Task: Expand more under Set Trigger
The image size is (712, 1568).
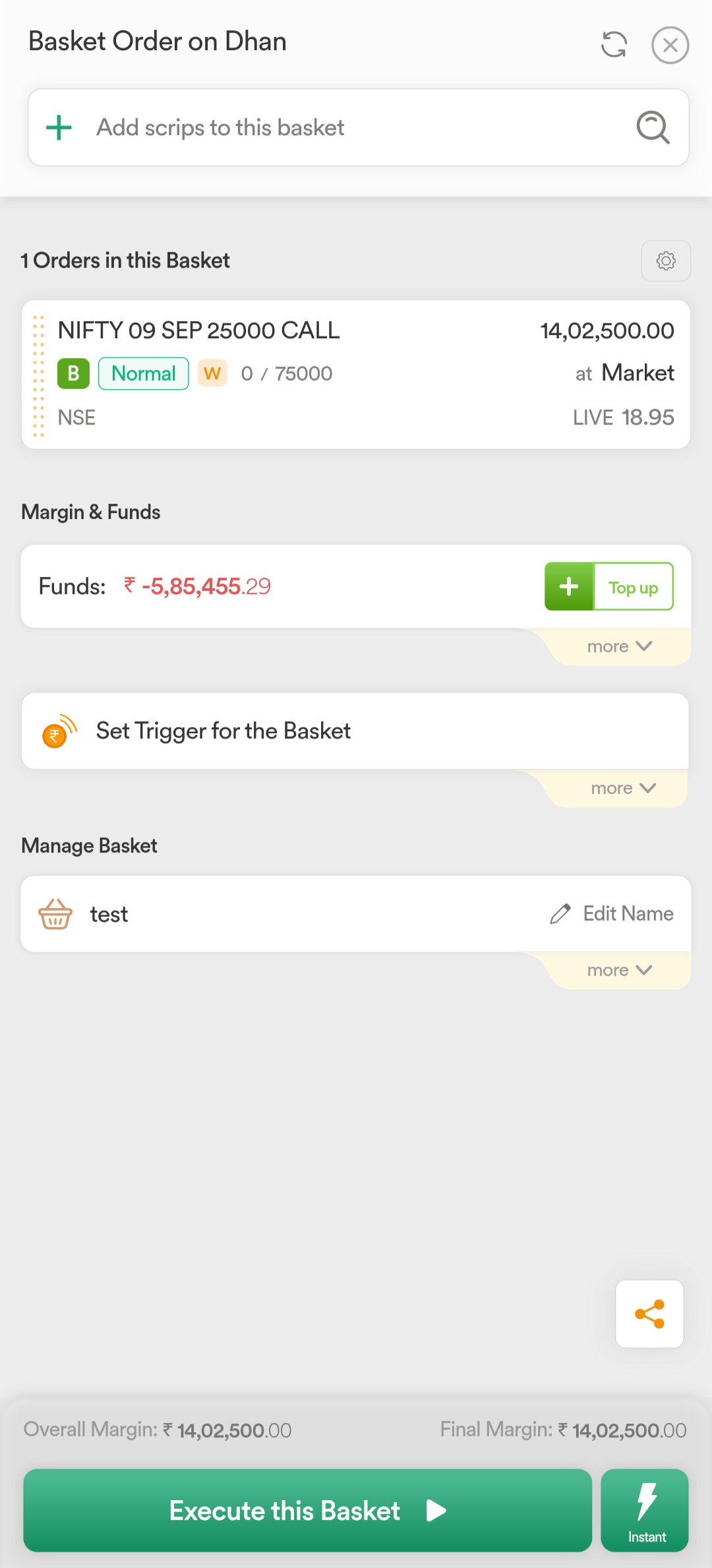Action: [622, 789]
